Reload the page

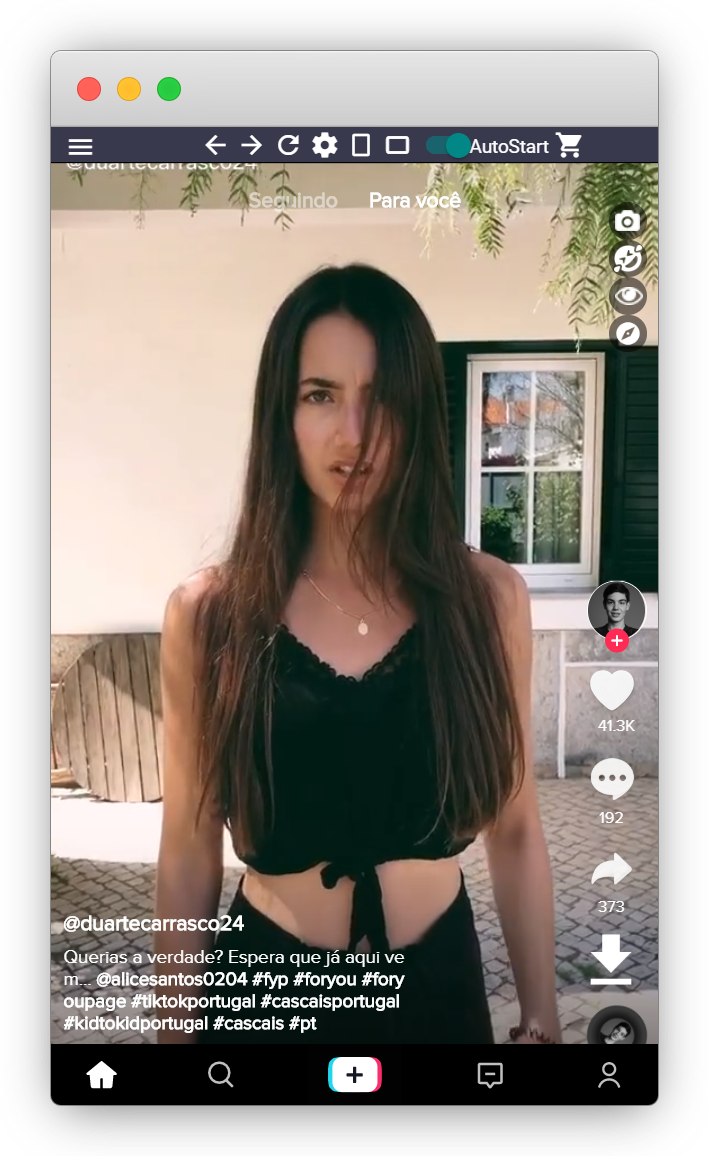(x=288, y=145)
